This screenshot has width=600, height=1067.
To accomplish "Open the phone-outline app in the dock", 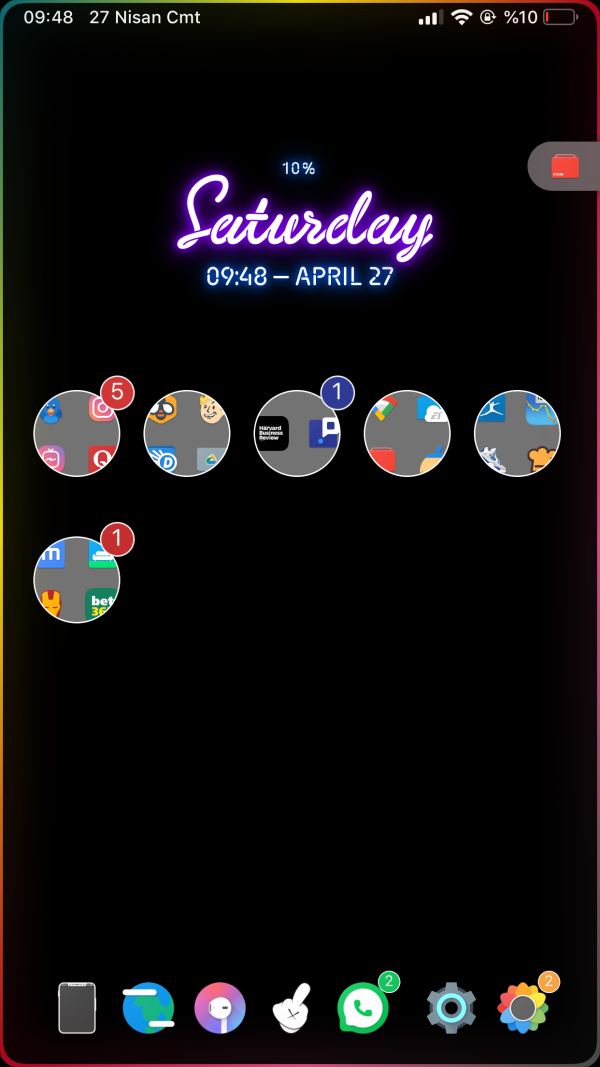I will [x=77, y=1007].
